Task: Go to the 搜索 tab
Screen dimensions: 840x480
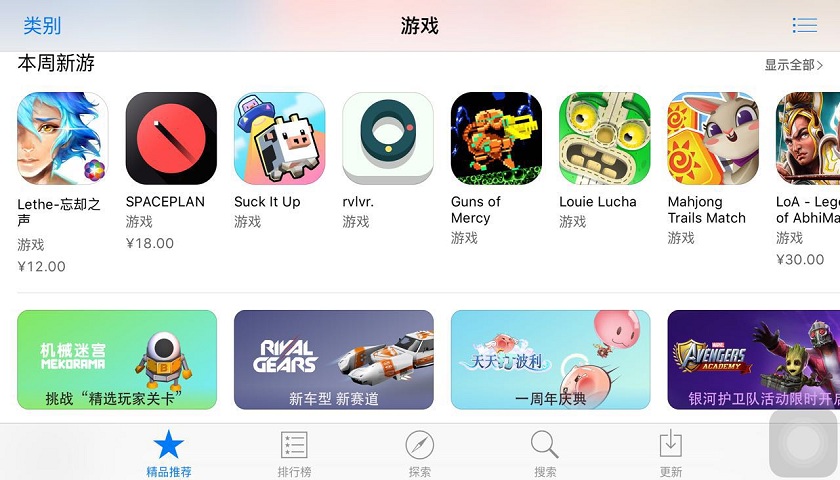Action: (545, 452)
